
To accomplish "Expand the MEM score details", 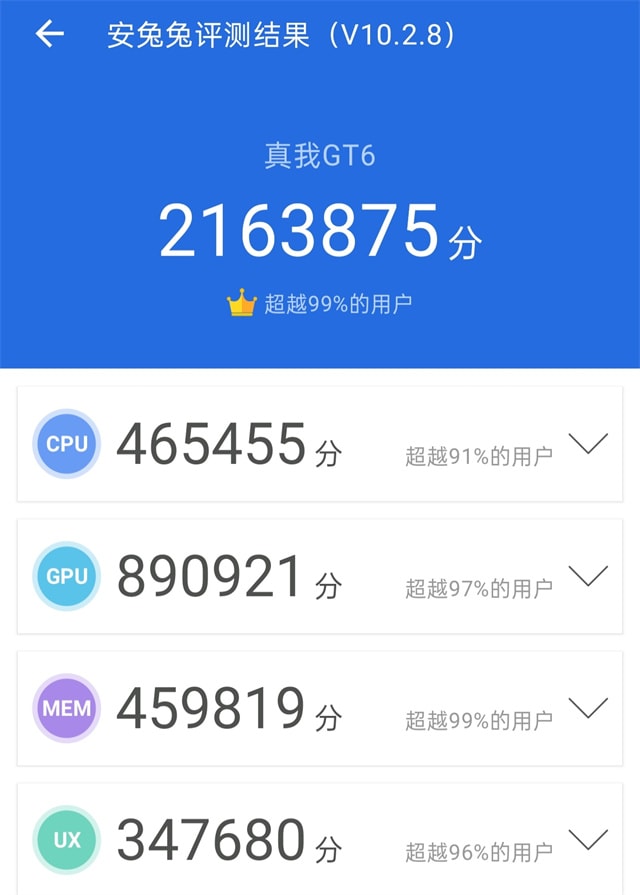I will [x=587, y=708].
